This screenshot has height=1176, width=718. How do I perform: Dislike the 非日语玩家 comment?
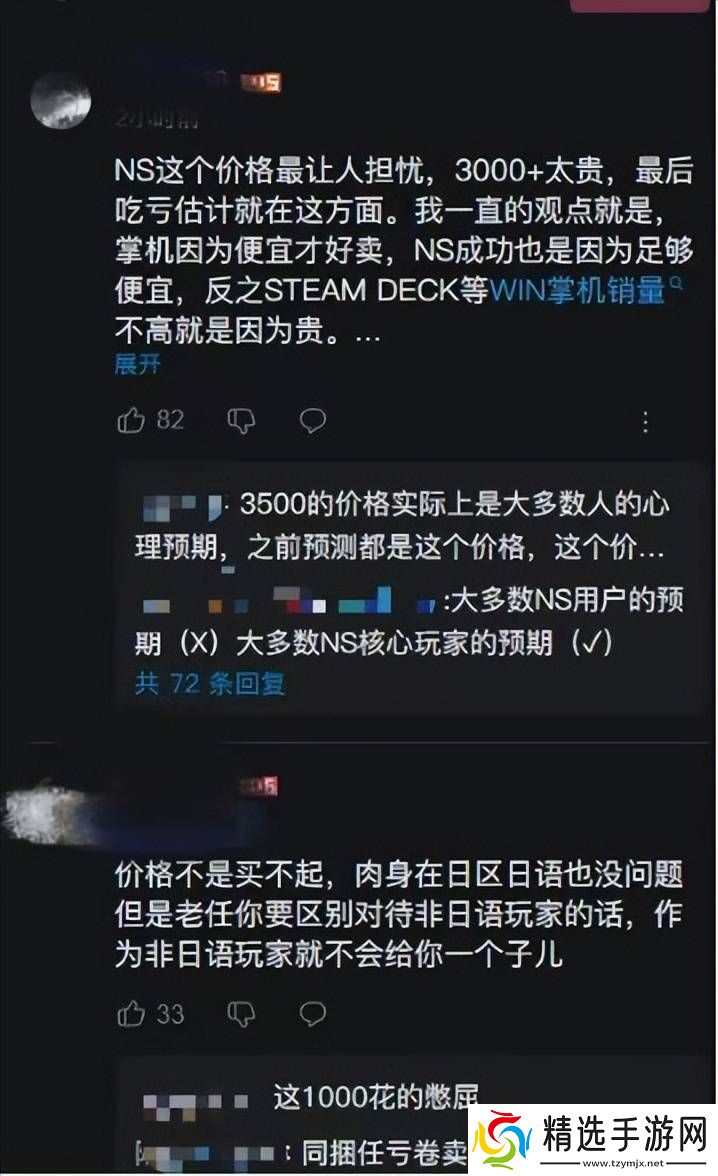tap(241, 1014)
